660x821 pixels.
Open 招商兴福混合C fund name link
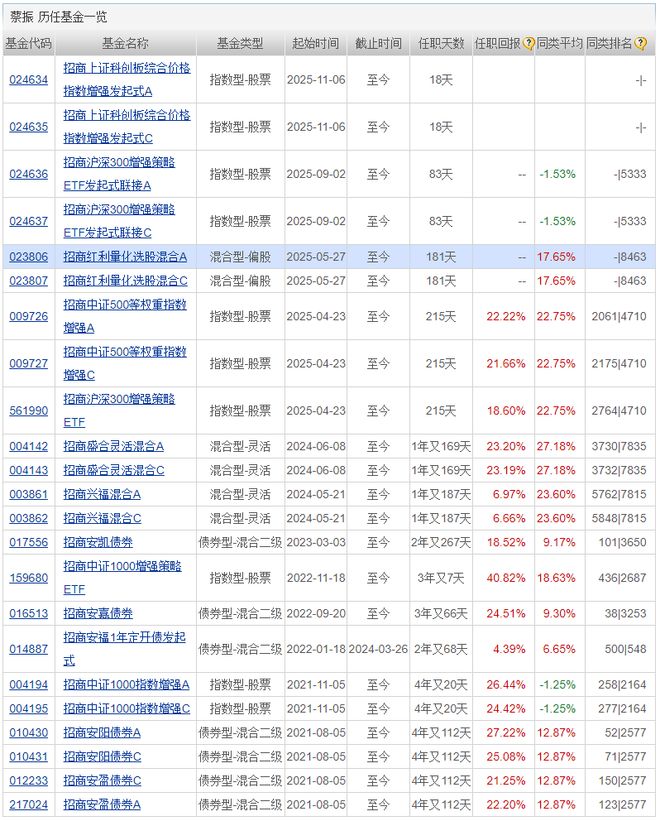[102, 518]
